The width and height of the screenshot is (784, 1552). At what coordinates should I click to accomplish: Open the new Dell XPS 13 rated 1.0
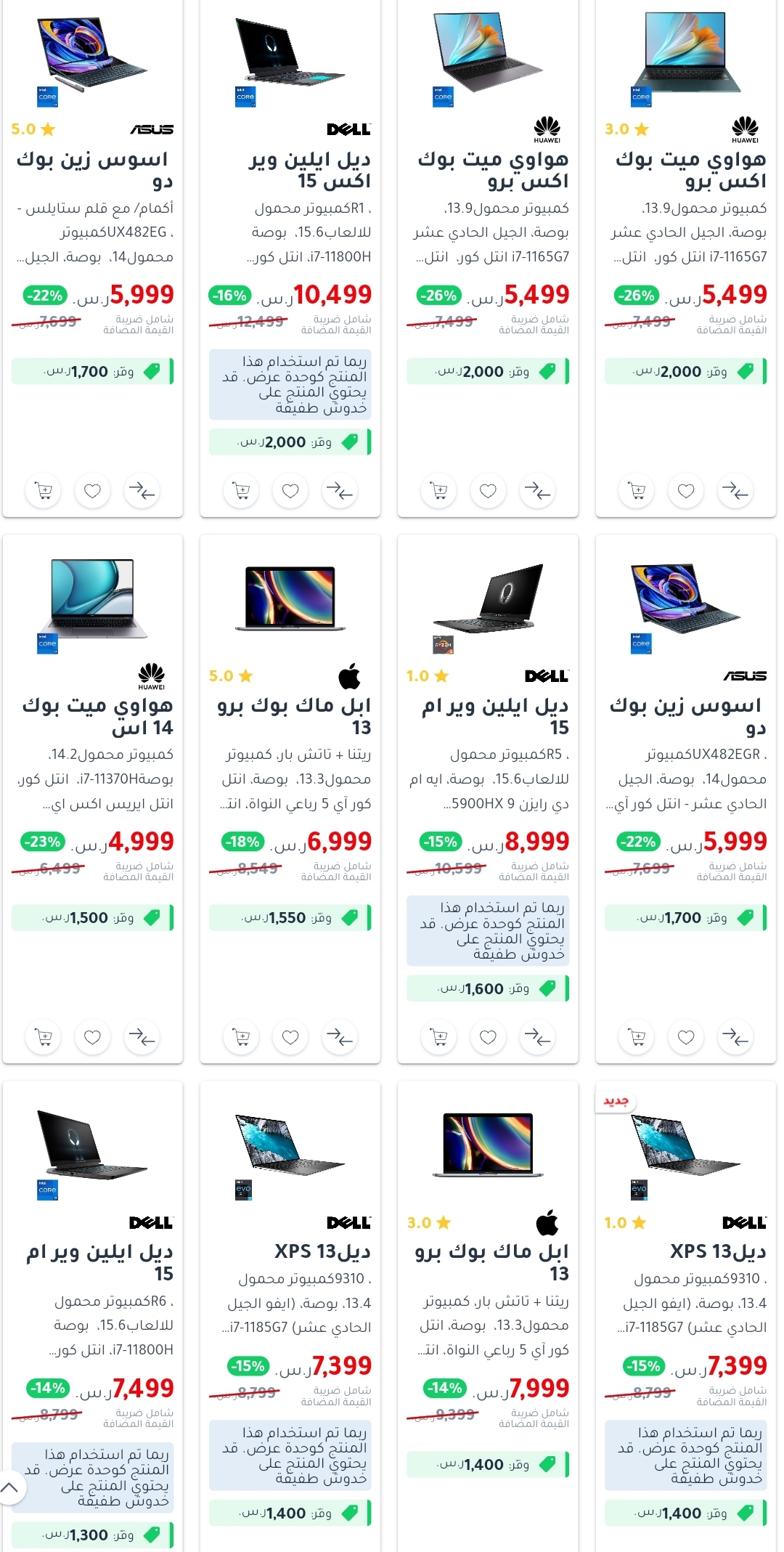717,1251
